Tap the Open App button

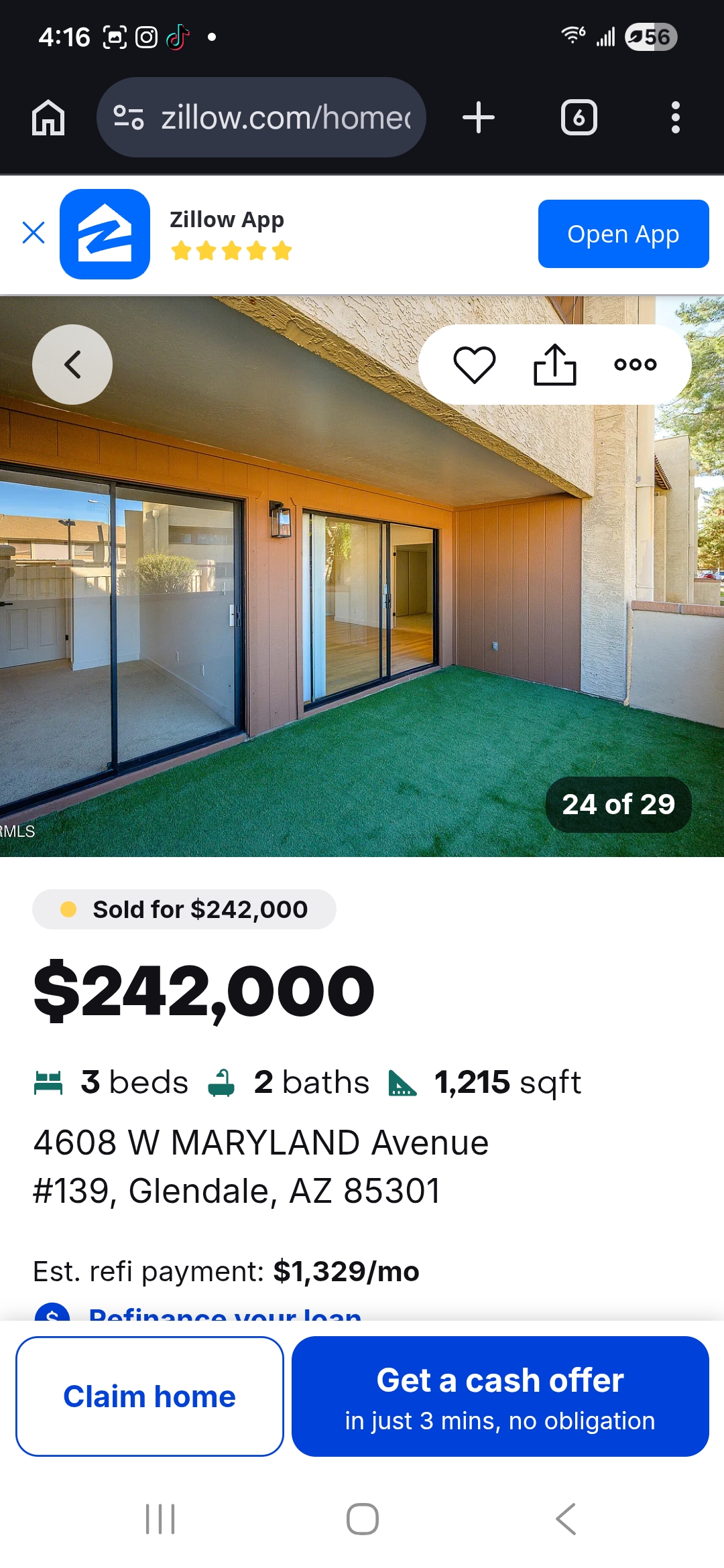pos(623,234)
